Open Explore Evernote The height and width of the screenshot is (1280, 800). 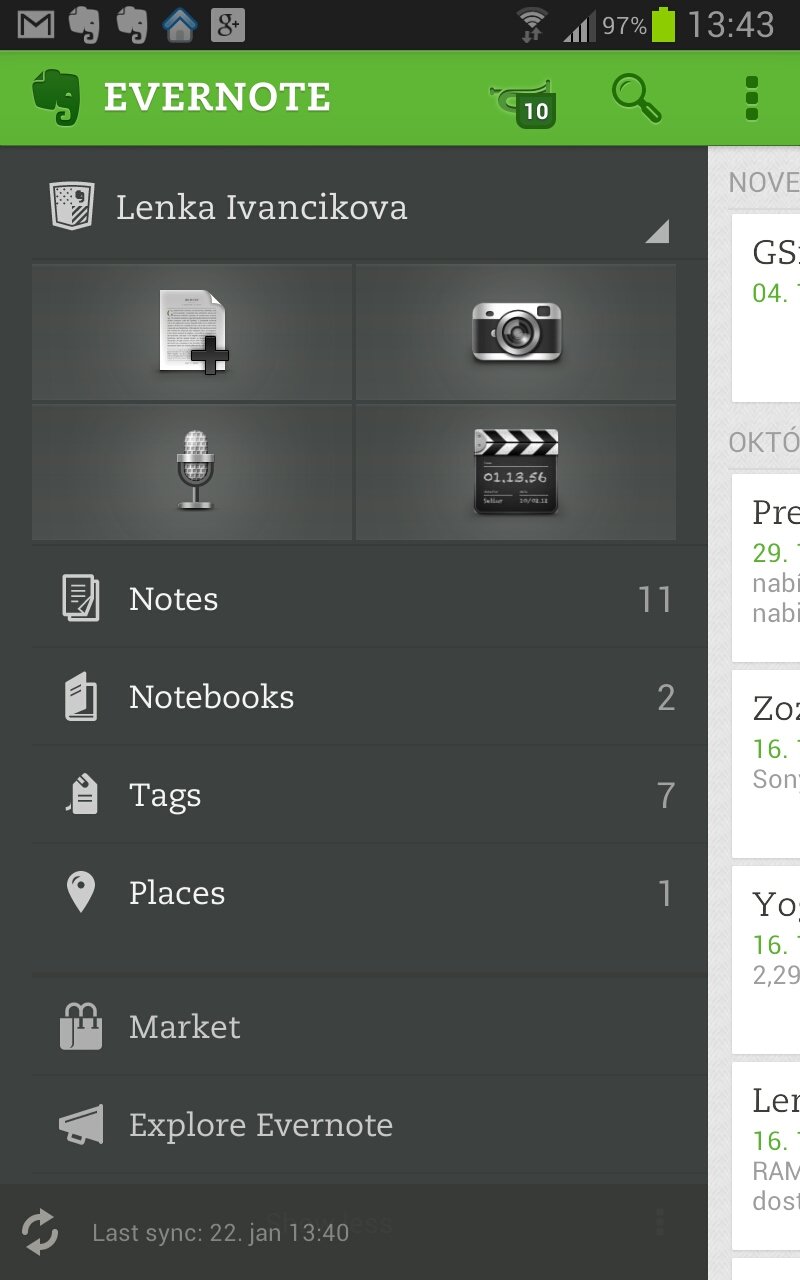368,1124
